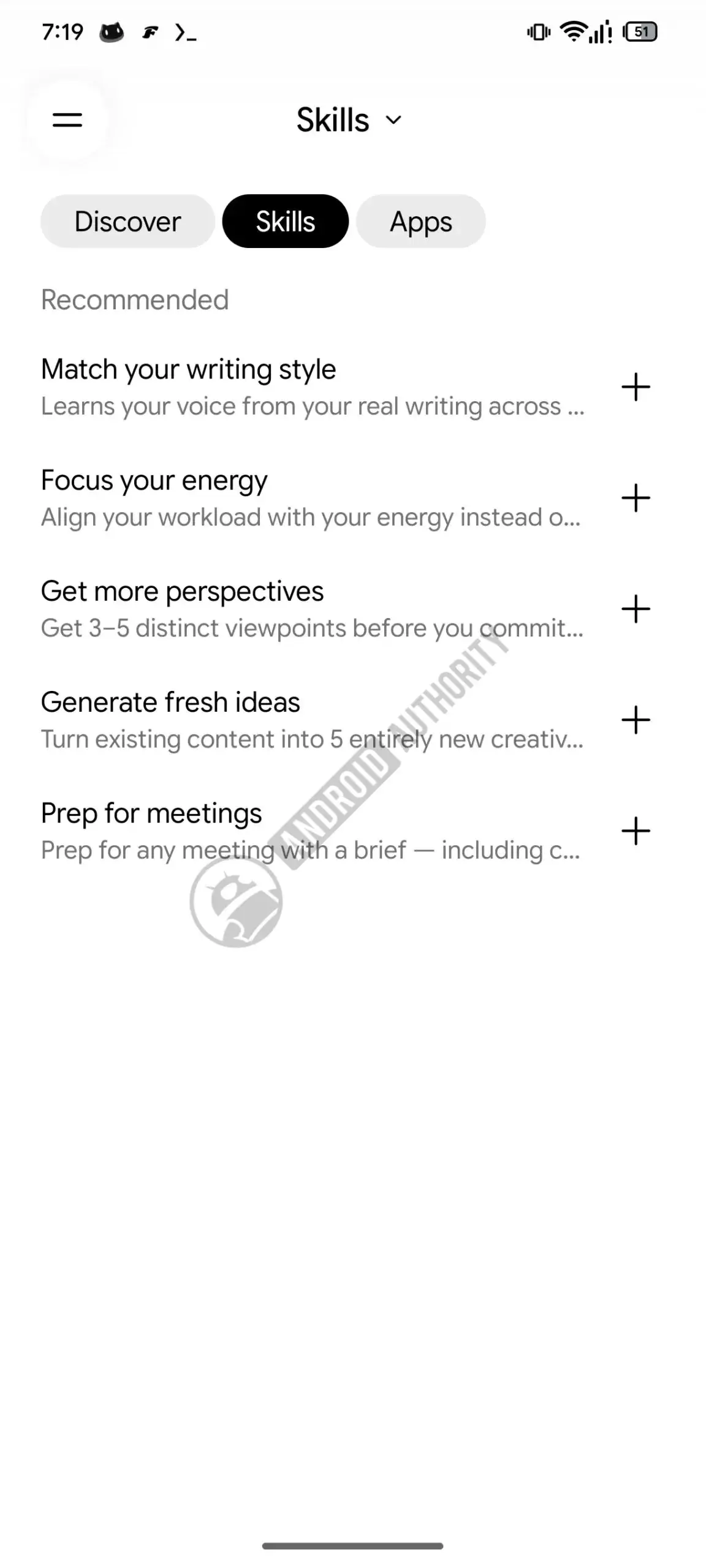This screenshot has height=1568, width=706.
Task: Expand the Skills title dropdown
Action: pyautogui.click(x=349, y=120)
